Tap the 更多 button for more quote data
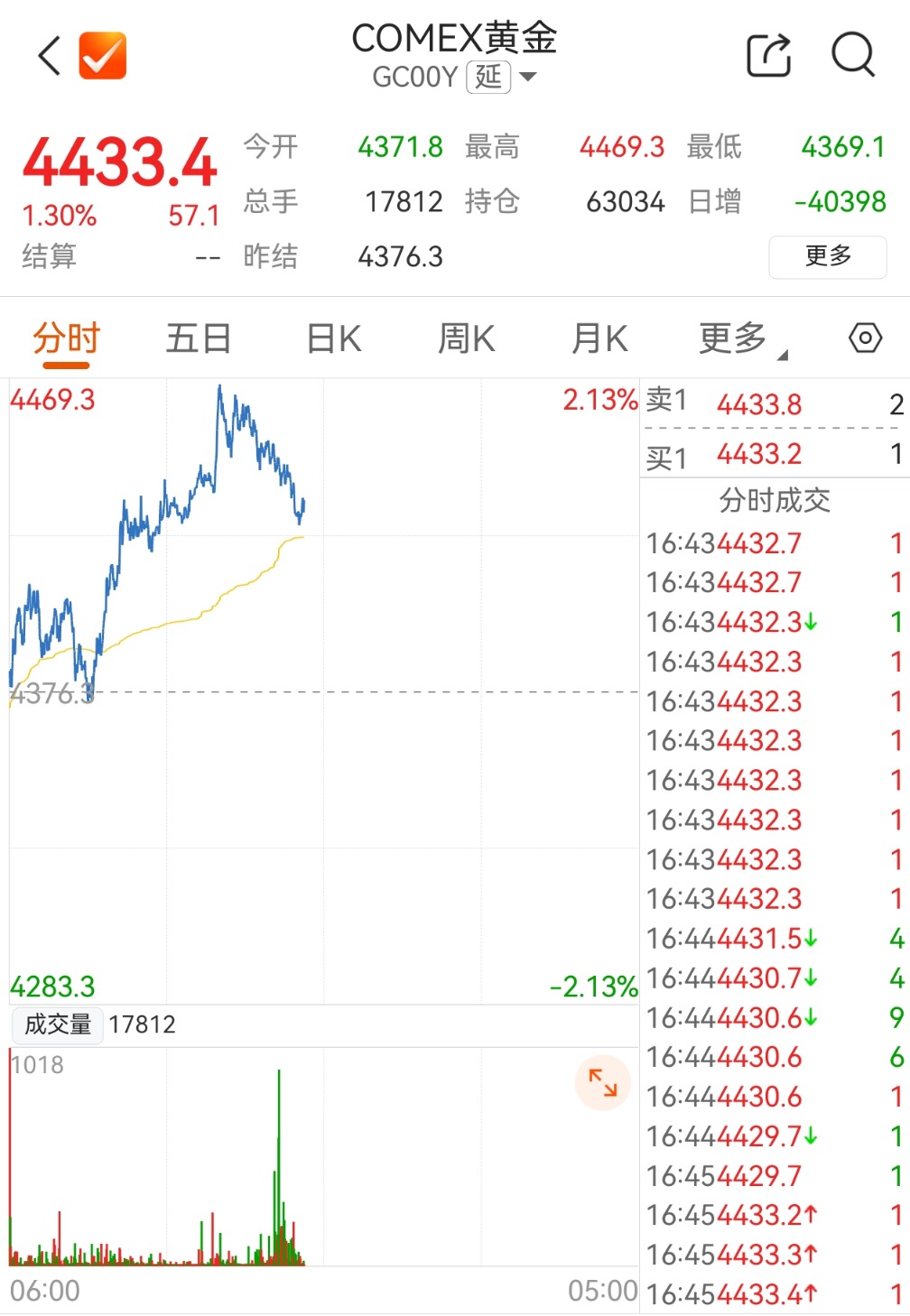910x1316 pixels. click(828, 256)
